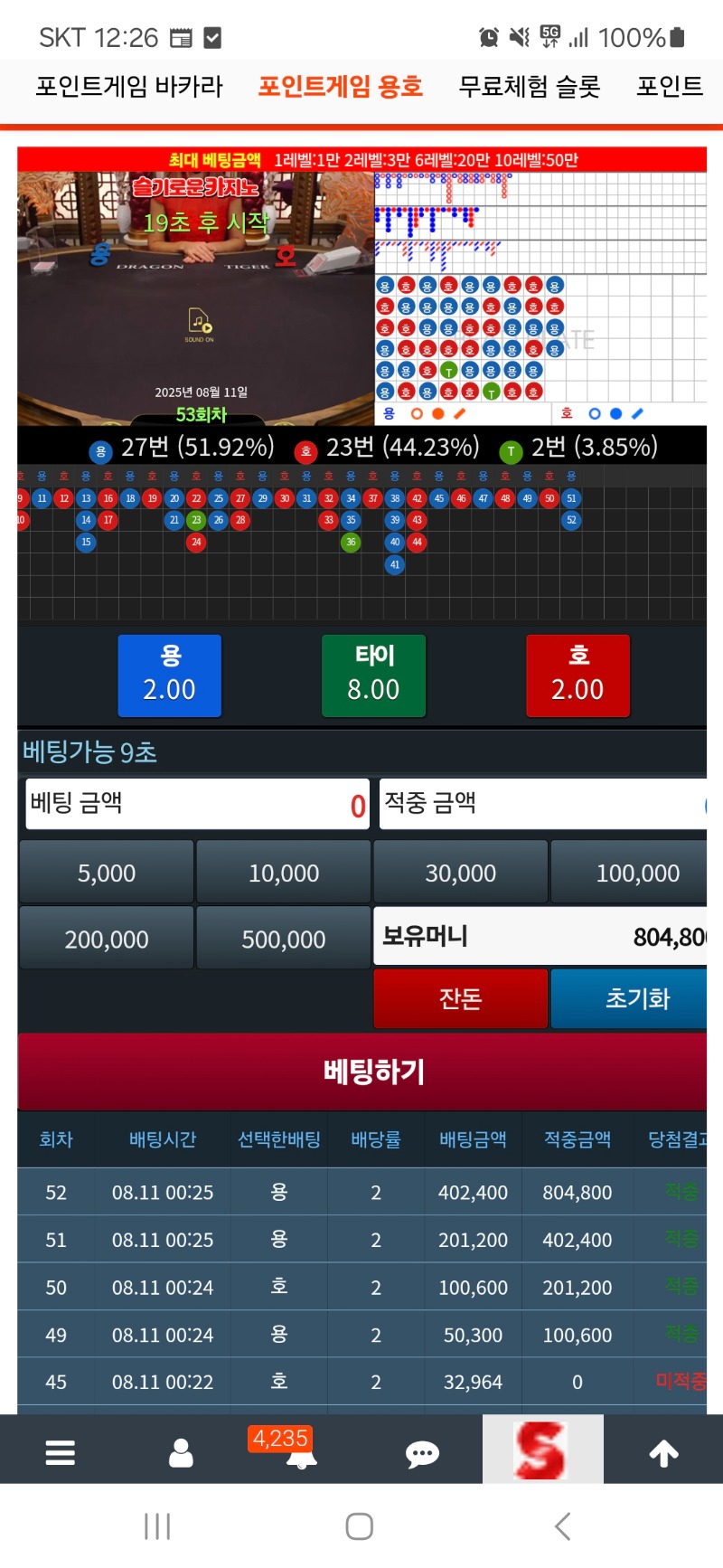
Task: Select the 타이 8.00 bet option
Action: point(373,675)
